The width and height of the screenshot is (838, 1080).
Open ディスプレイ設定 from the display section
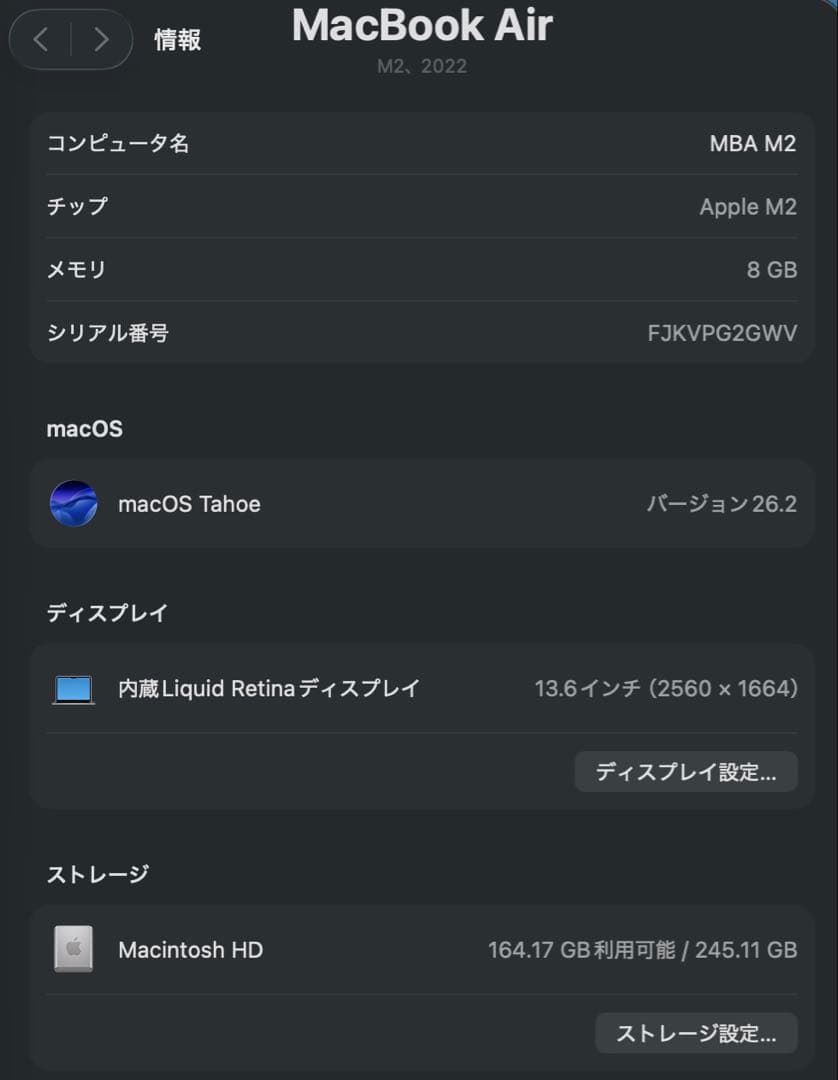tap(686, 771)
